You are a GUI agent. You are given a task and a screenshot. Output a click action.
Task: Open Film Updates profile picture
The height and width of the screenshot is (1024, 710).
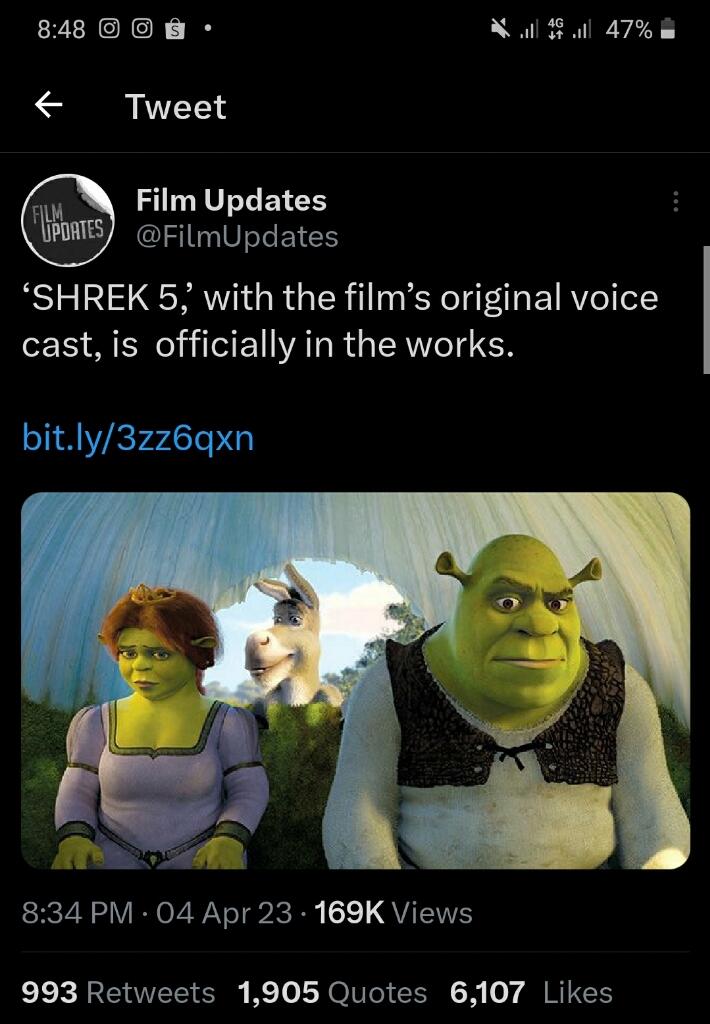tap(67, 219)
